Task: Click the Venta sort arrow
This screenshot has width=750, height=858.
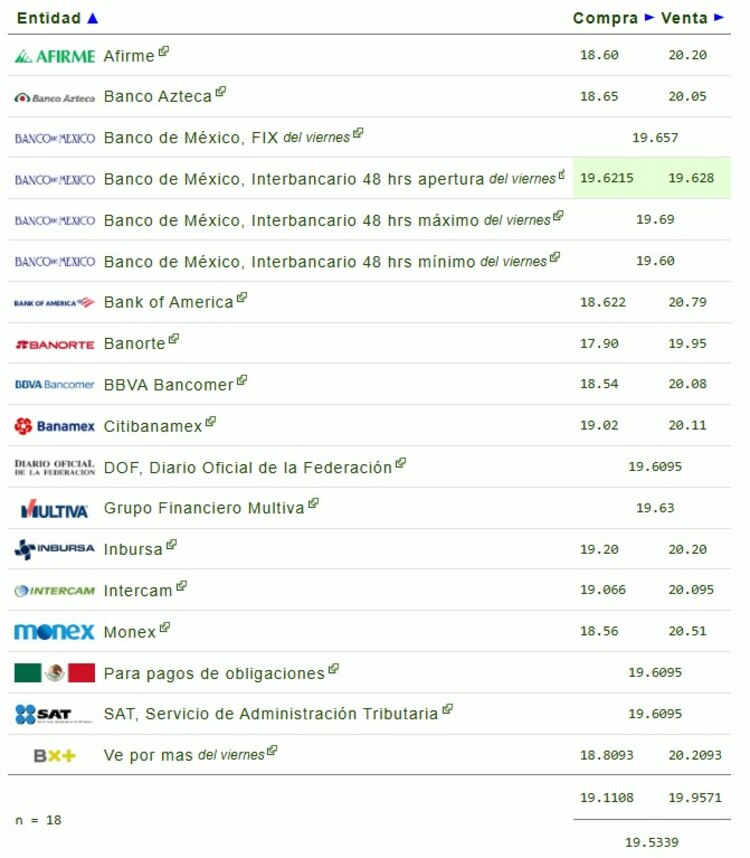Action: (716, 17)
